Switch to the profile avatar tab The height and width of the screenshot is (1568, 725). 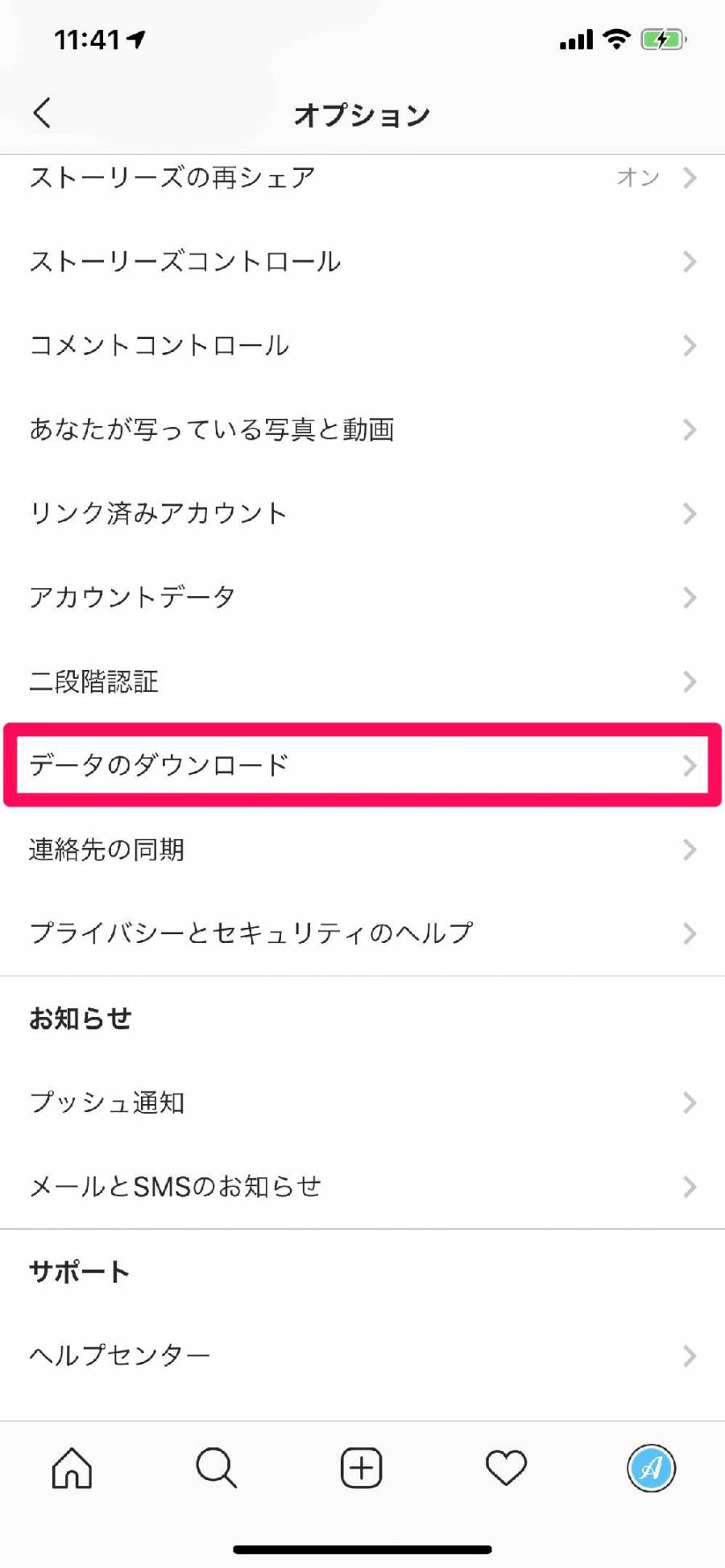tap(651, 1467)
